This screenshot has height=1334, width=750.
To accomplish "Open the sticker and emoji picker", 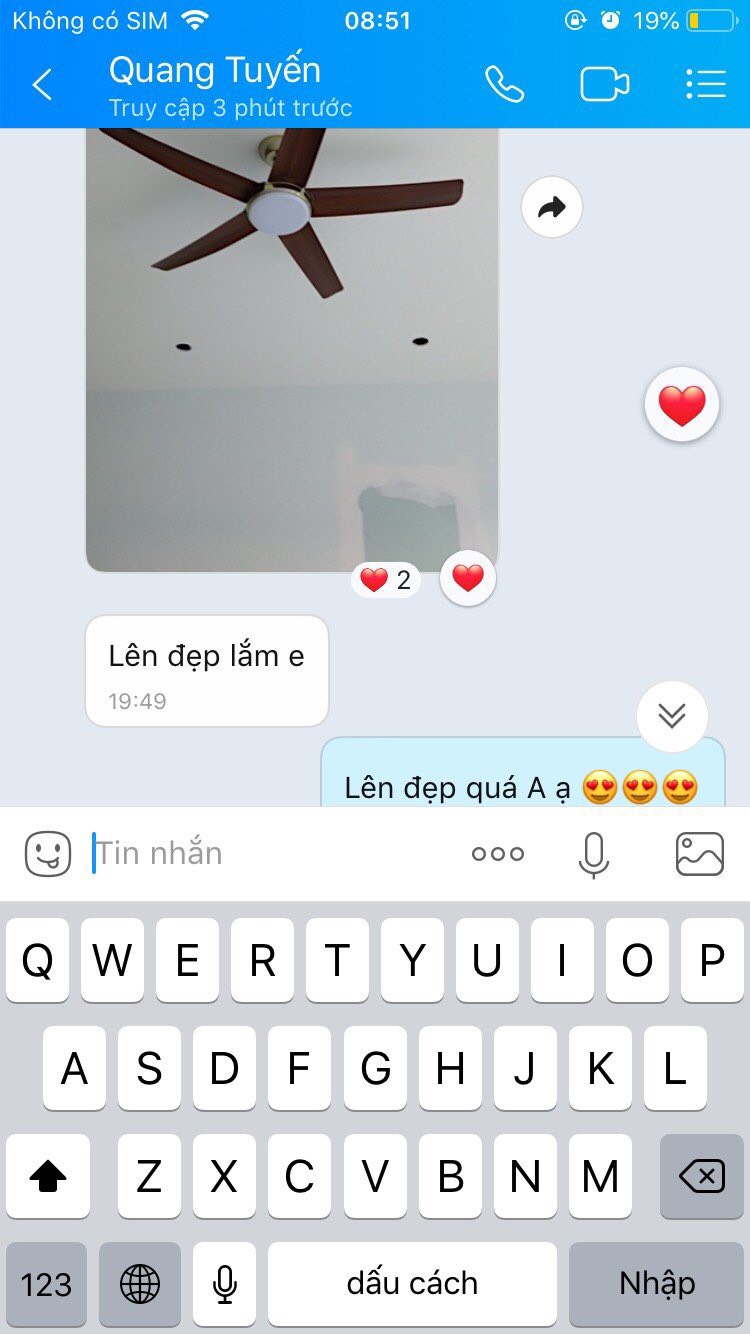I will [x=48, y=854].
